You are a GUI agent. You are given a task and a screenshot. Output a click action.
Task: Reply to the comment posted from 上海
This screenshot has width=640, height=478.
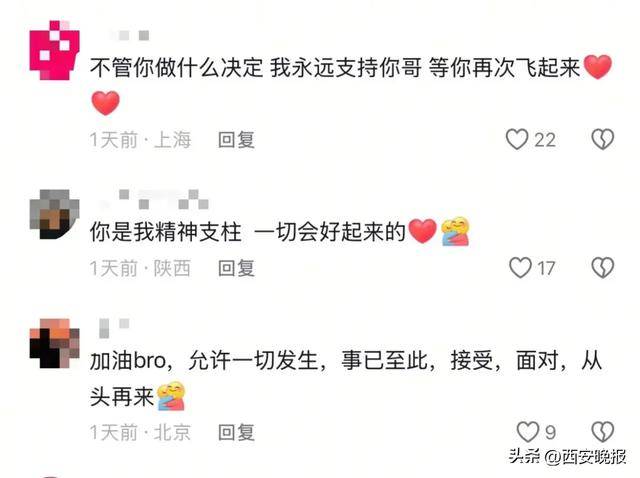pos(237,140)
